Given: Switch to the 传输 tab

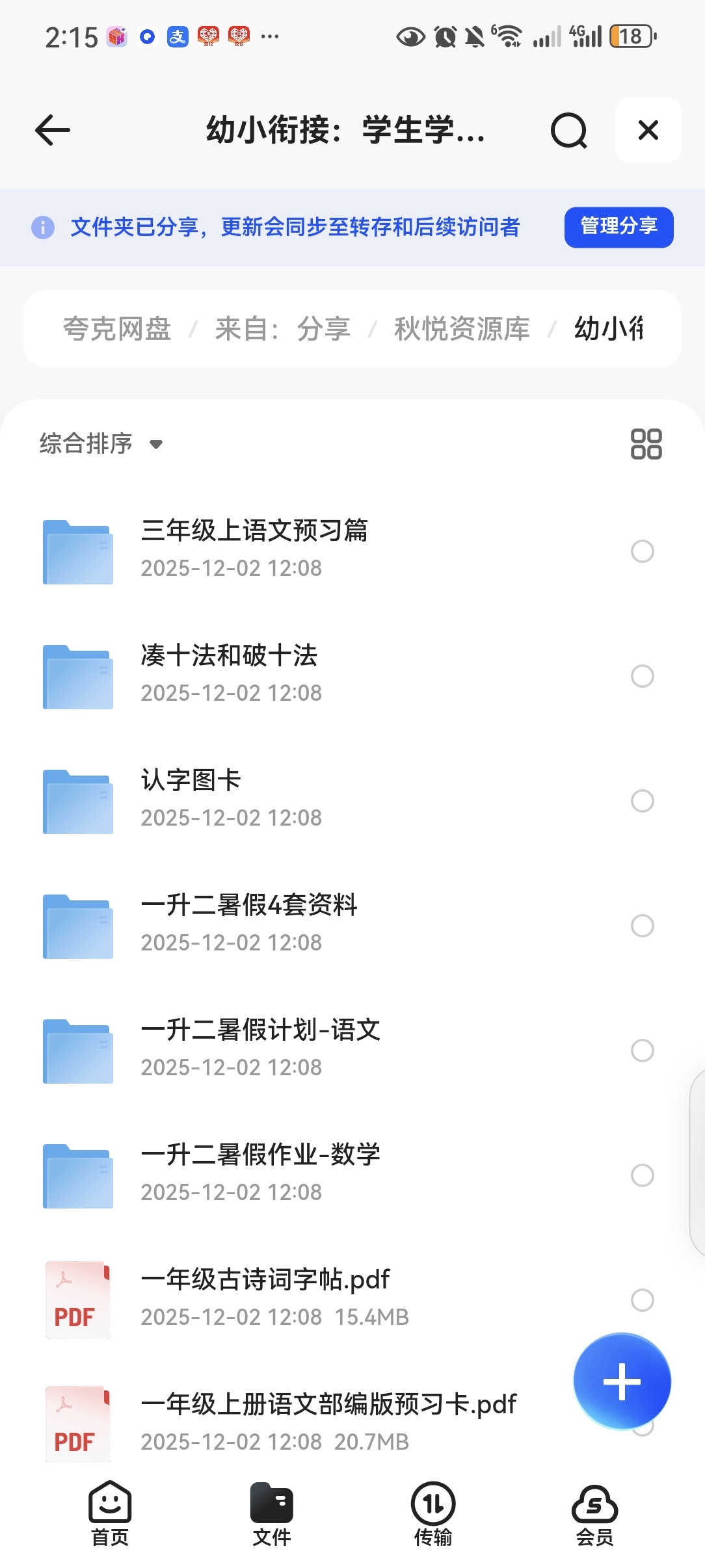Looking at the screenshot, I should [432, 1513].
